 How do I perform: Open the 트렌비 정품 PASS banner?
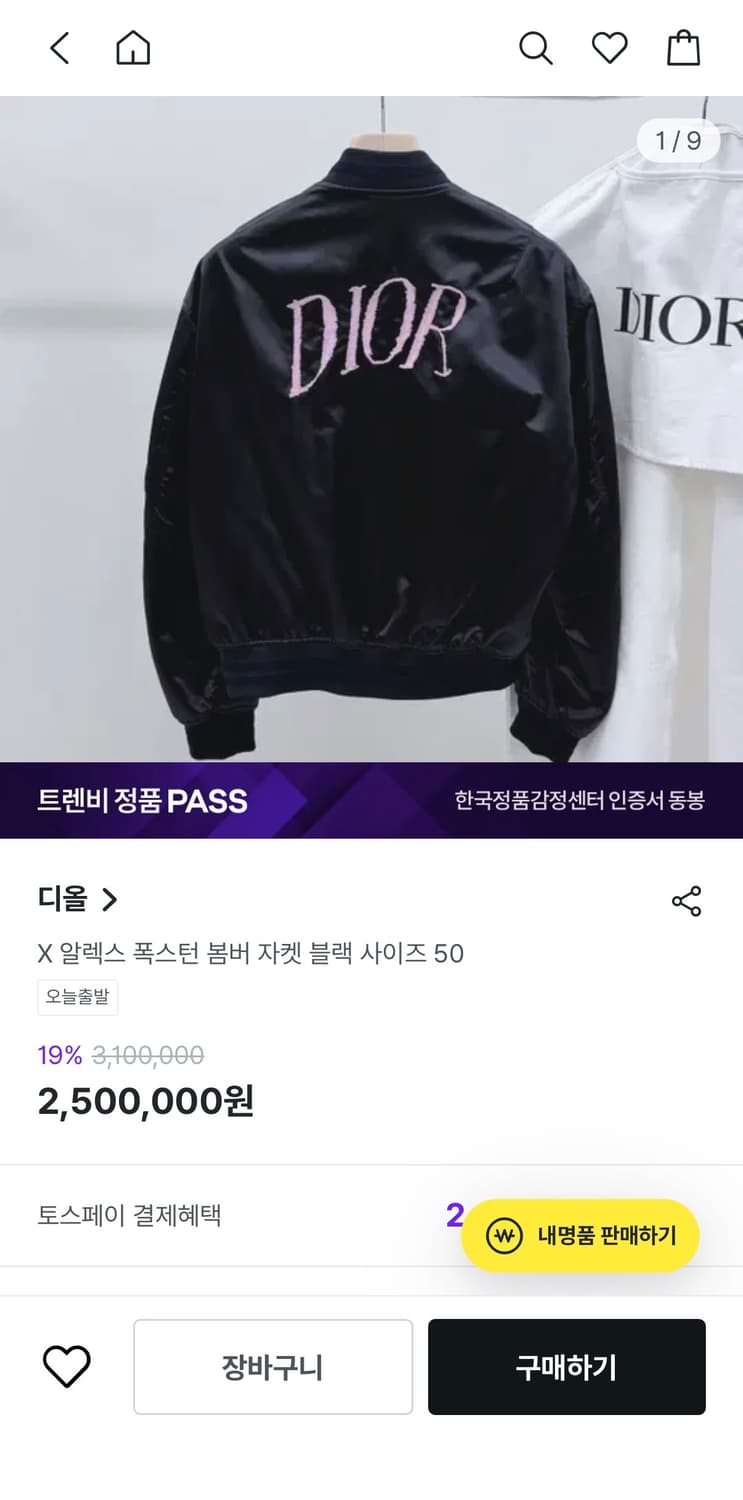(371, 800)
